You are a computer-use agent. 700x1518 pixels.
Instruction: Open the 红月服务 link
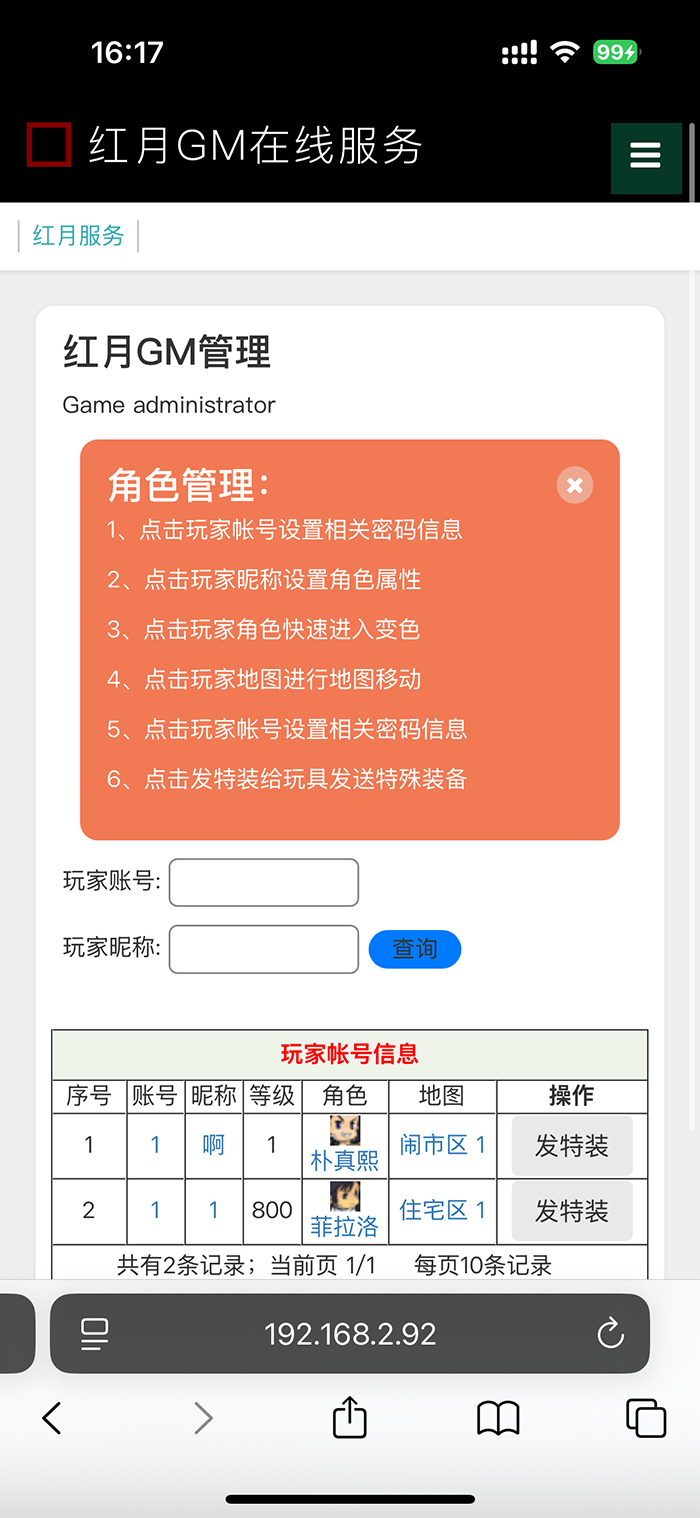(78, 236)
